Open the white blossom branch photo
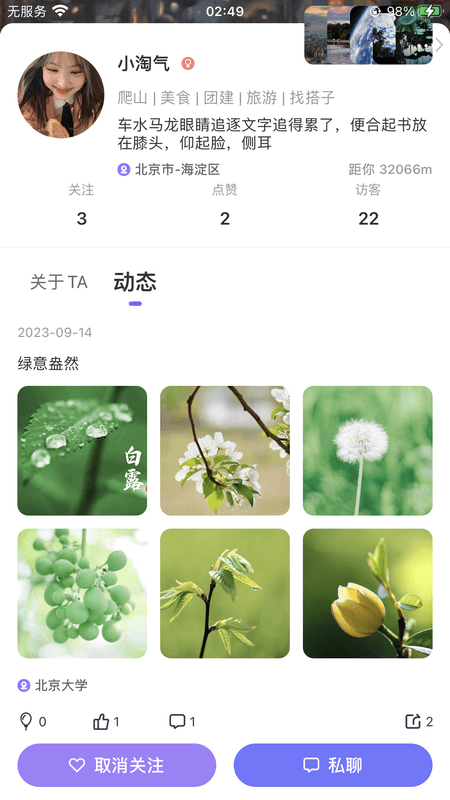The width and height of the screenshot is (450, 800). tap(225, 451)
